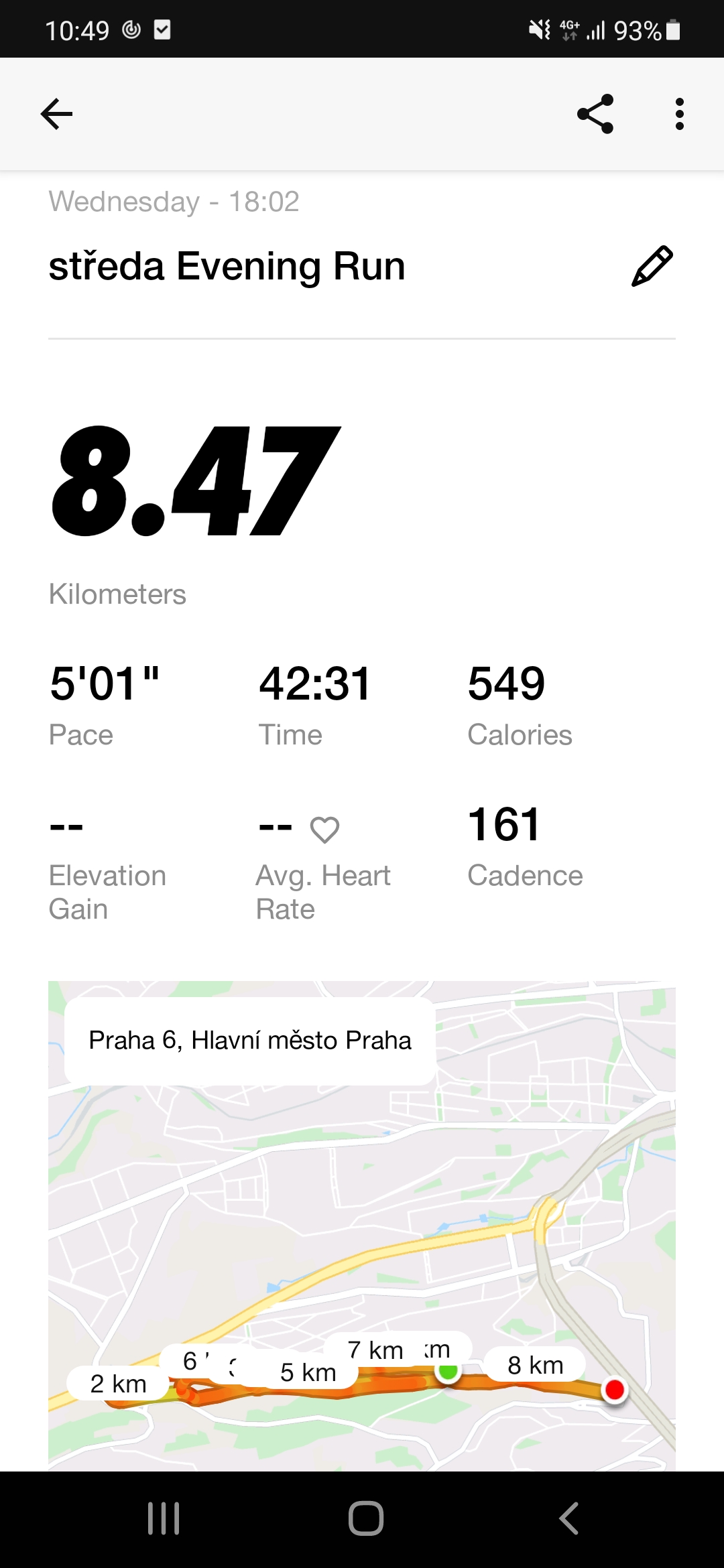Tap the system home button
724x1568 pixels.
(x=366, y=1518)
